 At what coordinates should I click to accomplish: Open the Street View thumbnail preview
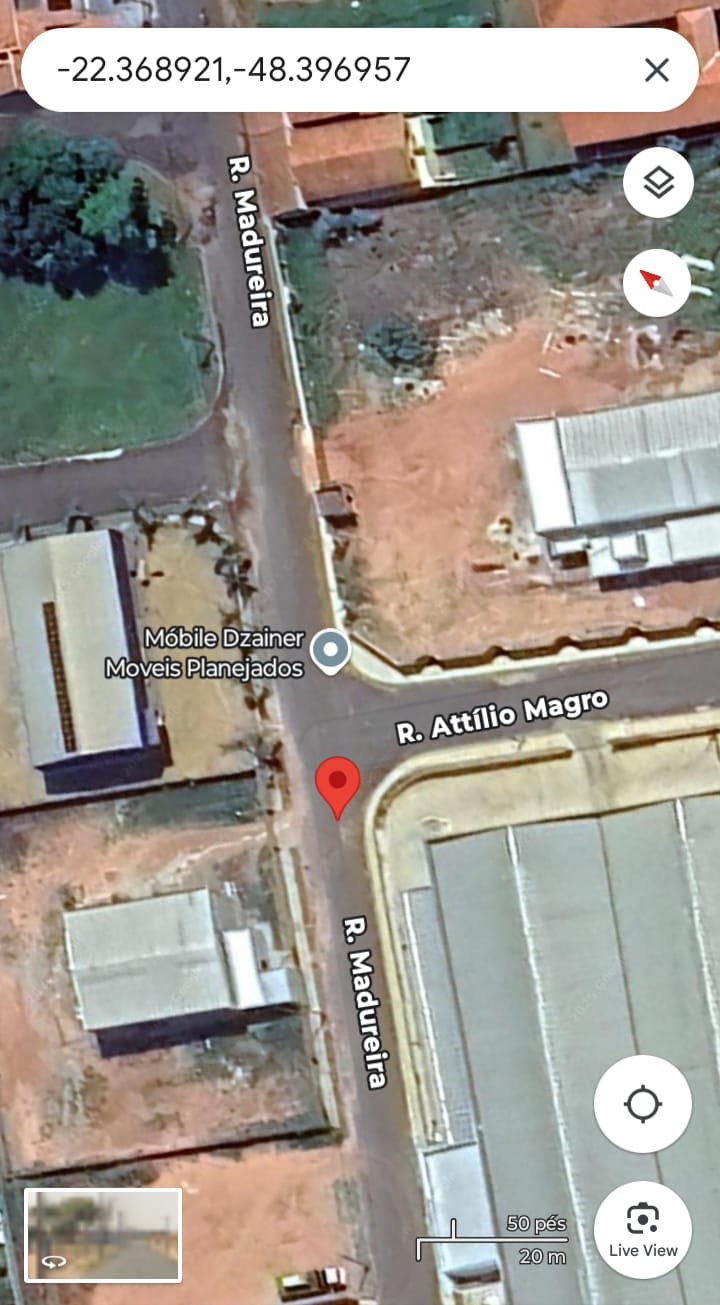point(103,1235)
